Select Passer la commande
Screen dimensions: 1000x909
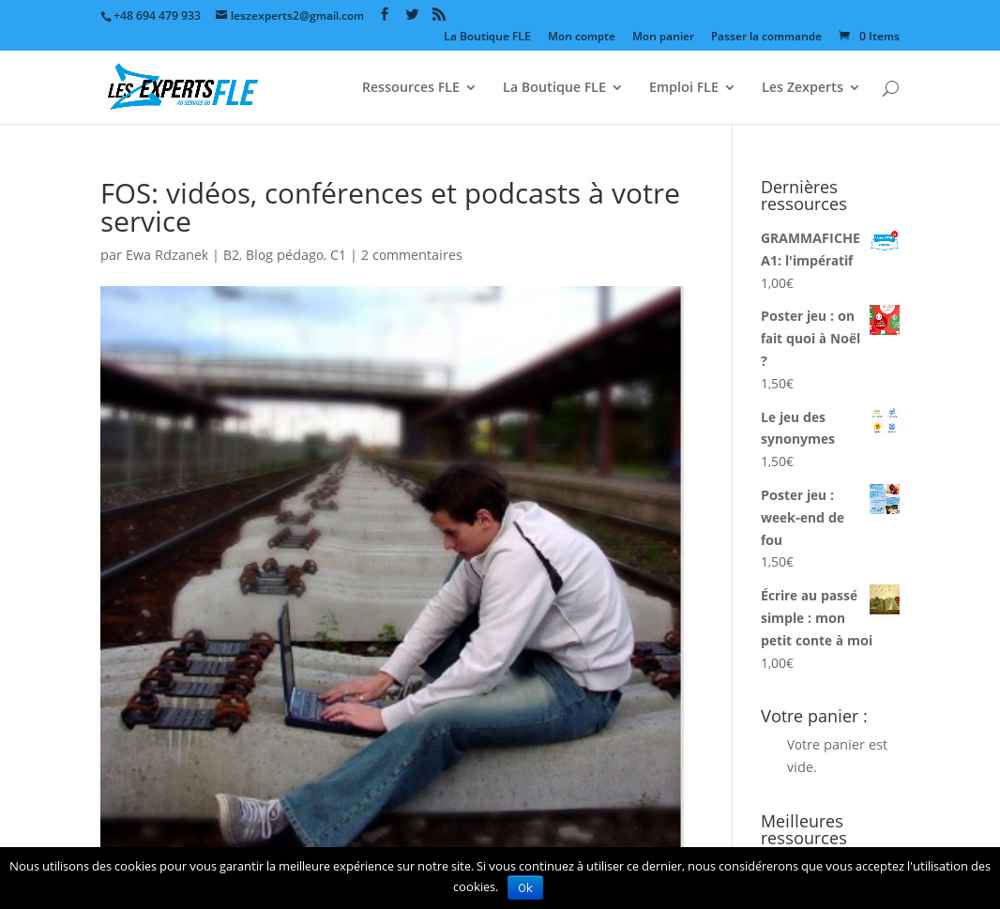pyautogui.click(x=765, y=36)
